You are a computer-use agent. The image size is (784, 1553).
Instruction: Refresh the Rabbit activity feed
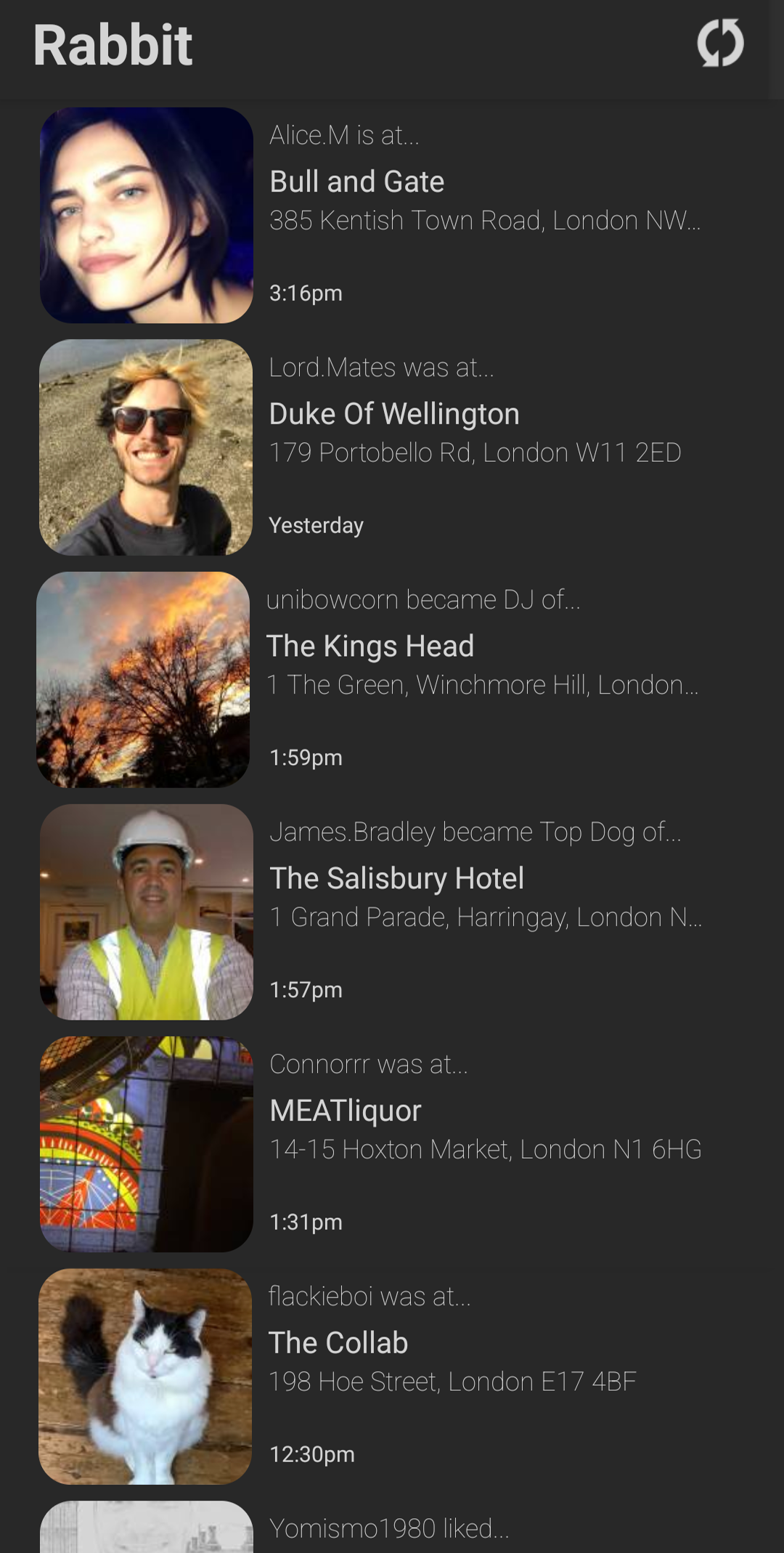(720, 44)
